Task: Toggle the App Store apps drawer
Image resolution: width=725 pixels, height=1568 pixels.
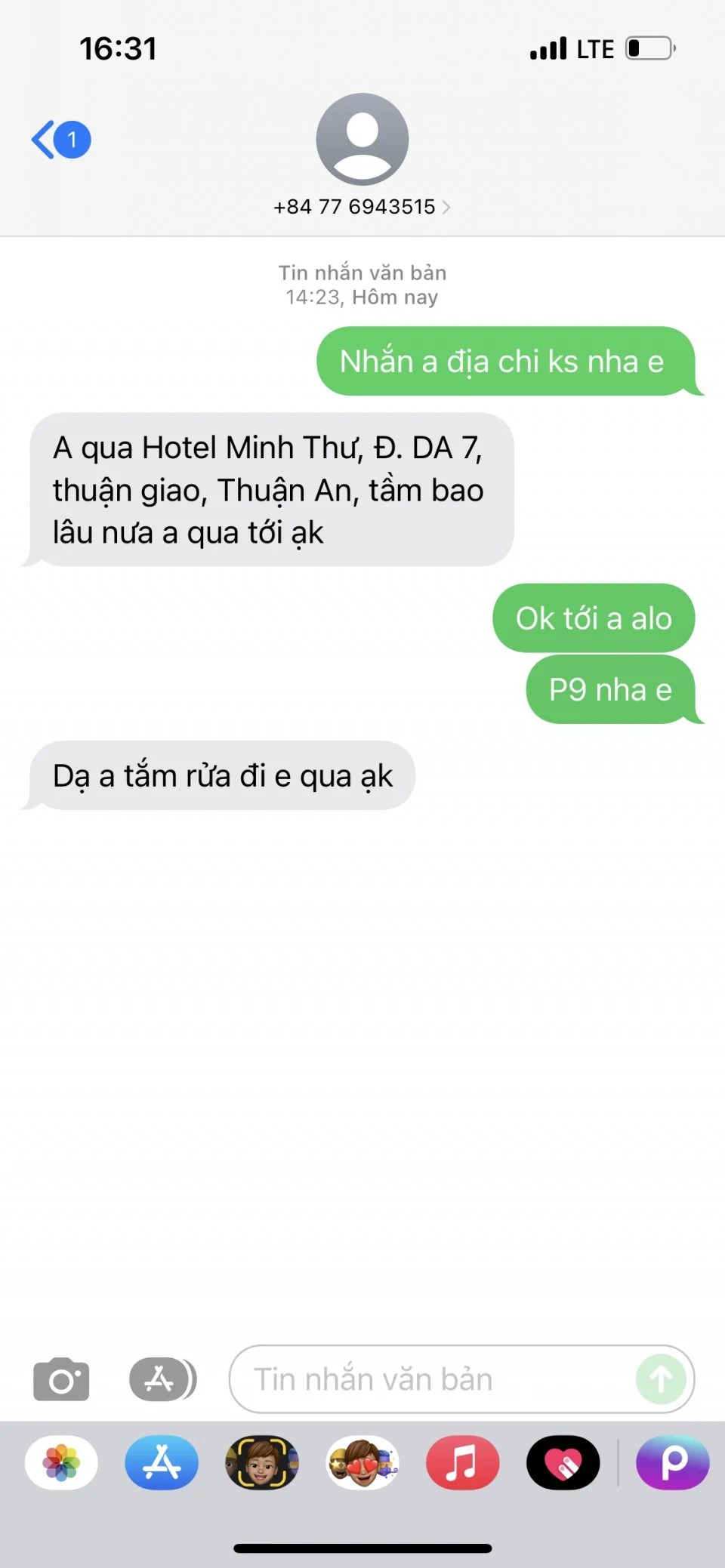Action: point(162,1380)
